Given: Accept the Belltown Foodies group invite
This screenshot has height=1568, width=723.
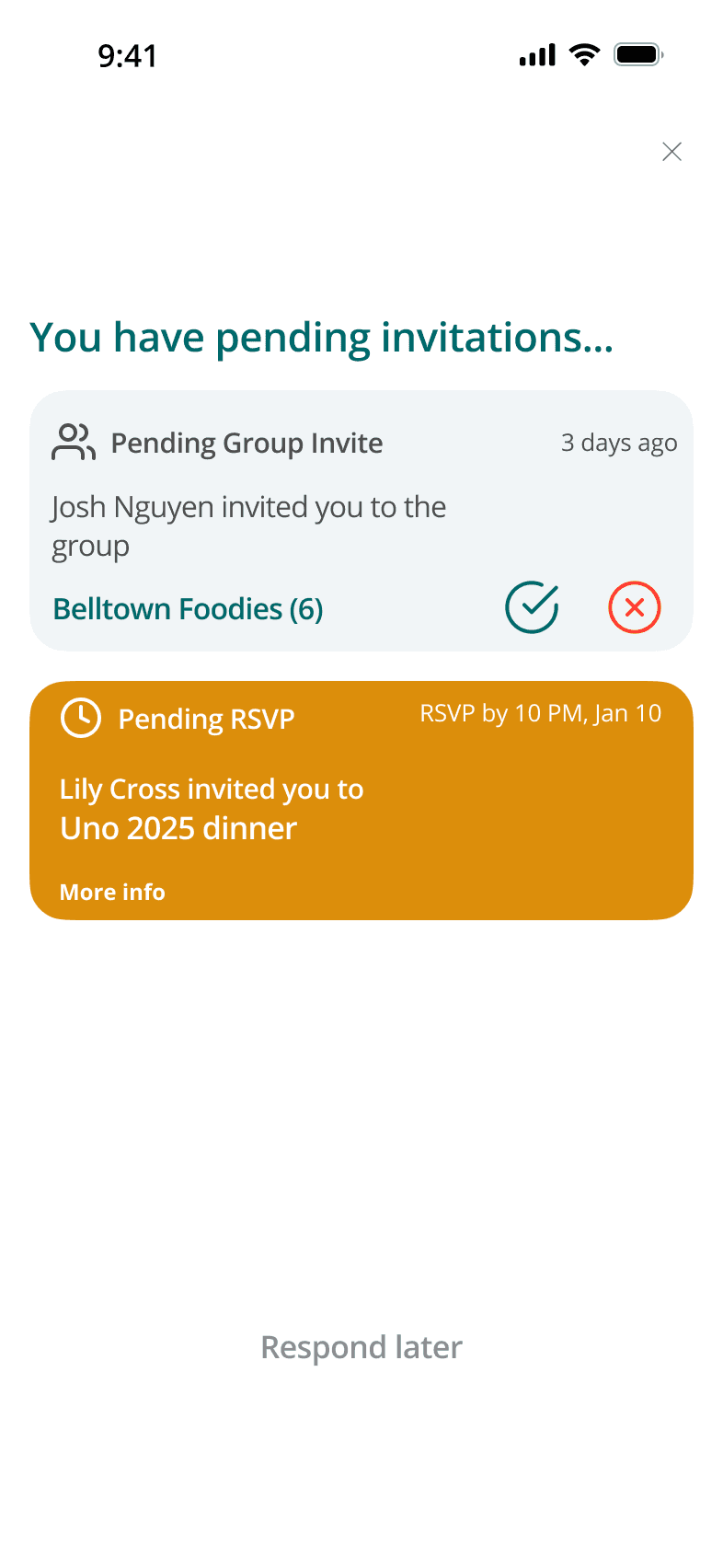Looking at the screenshot, I should coord(532,607).
